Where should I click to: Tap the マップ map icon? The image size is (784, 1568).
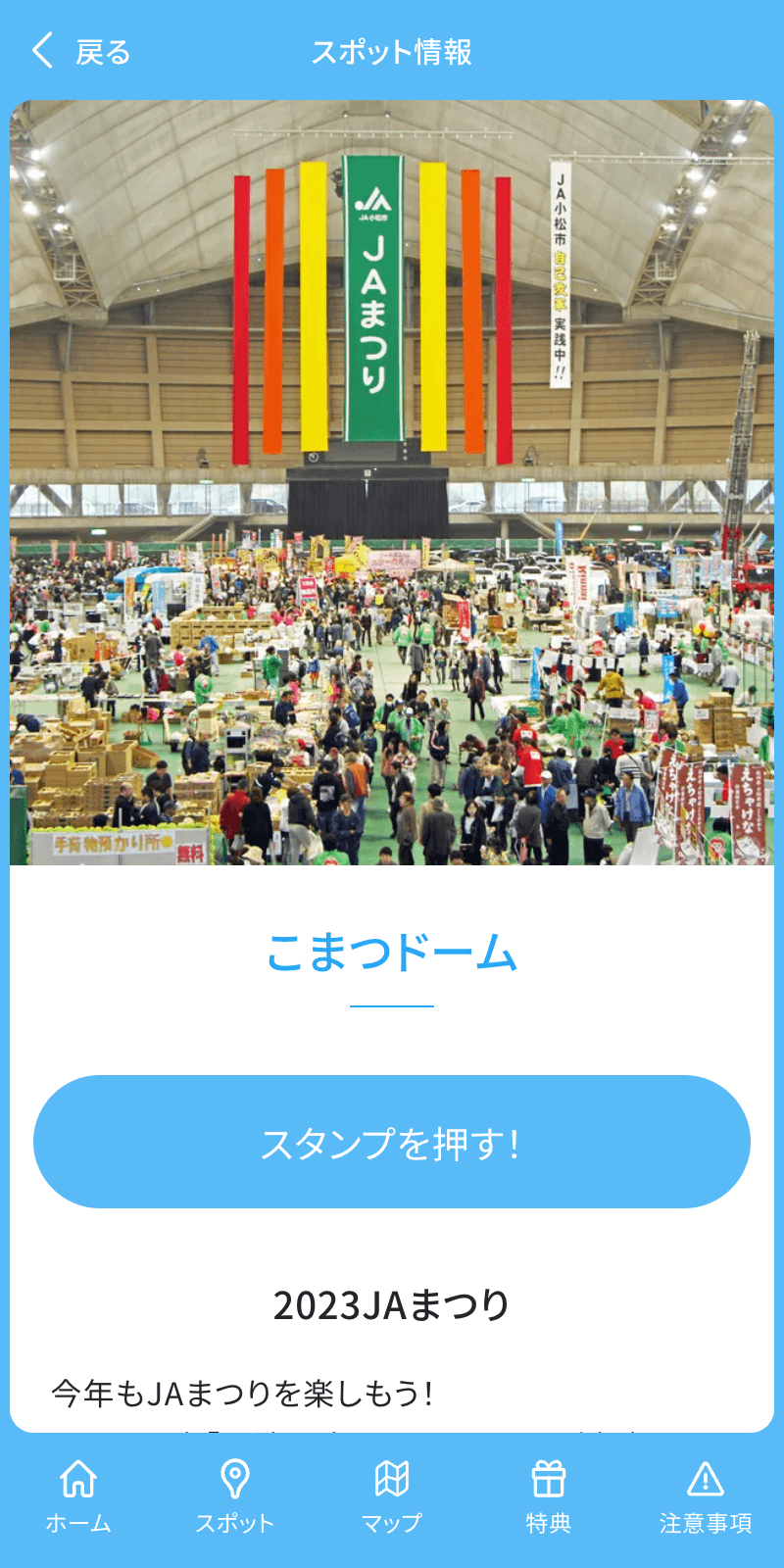(392, 1475)
